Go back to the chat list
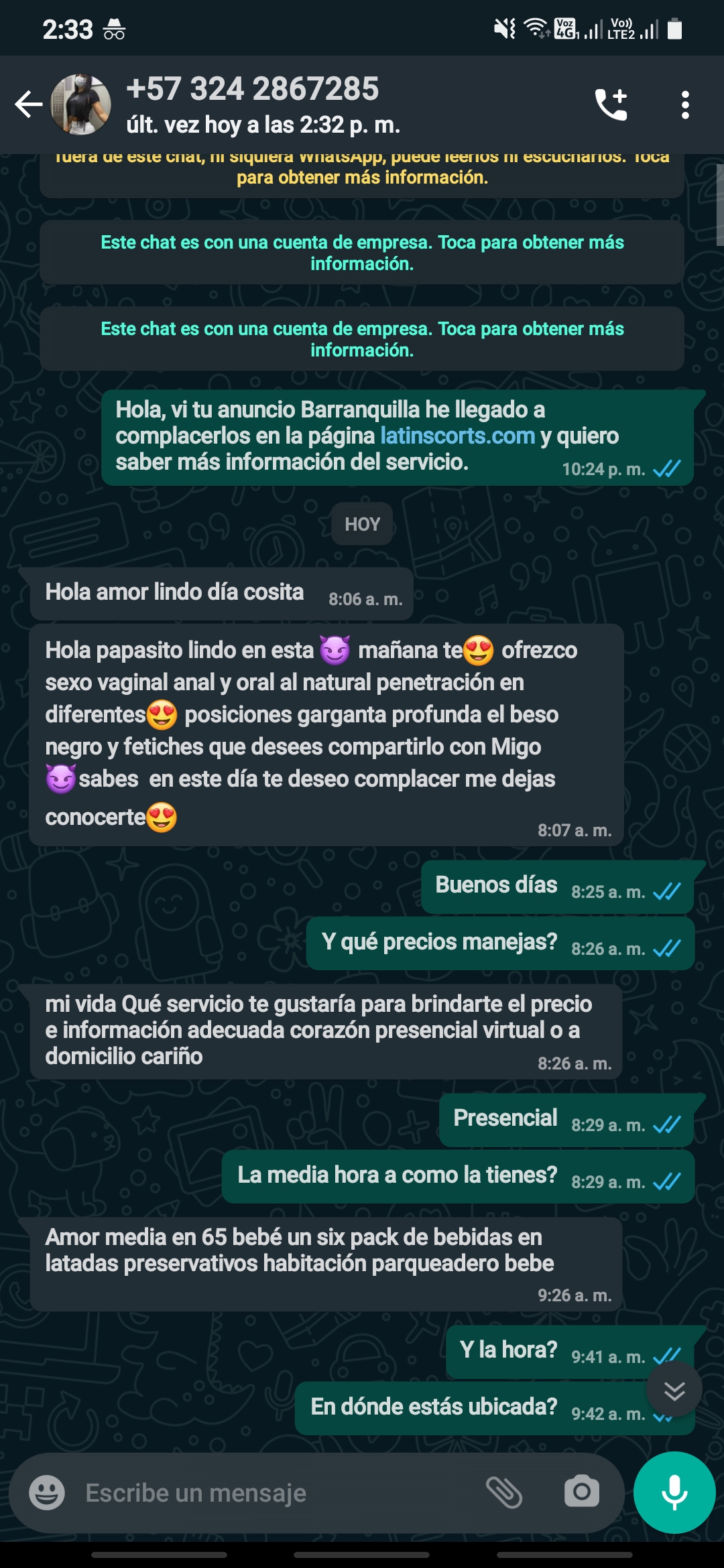 [28, 105]
